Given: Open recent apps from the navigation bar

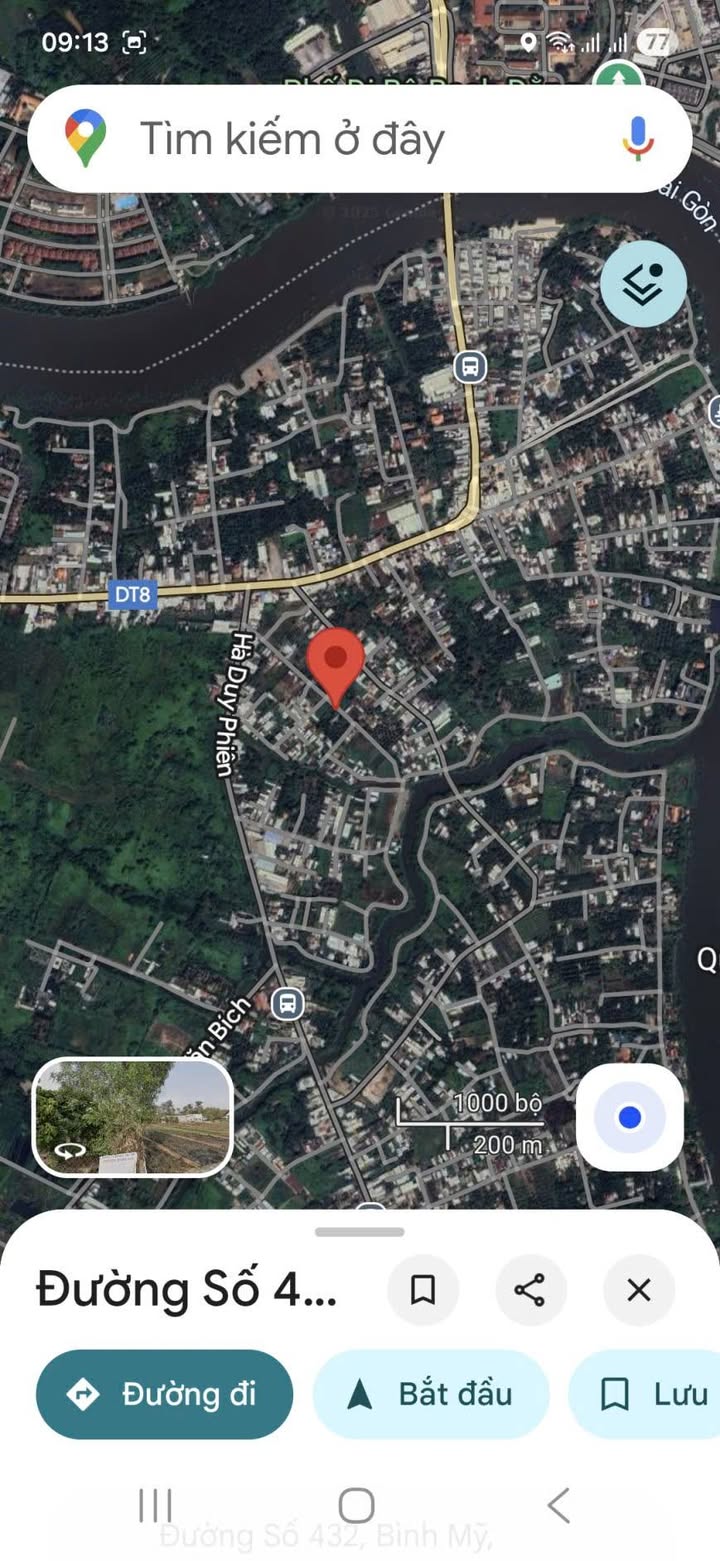Looking at the screenshot, I should click(156, 1505).
